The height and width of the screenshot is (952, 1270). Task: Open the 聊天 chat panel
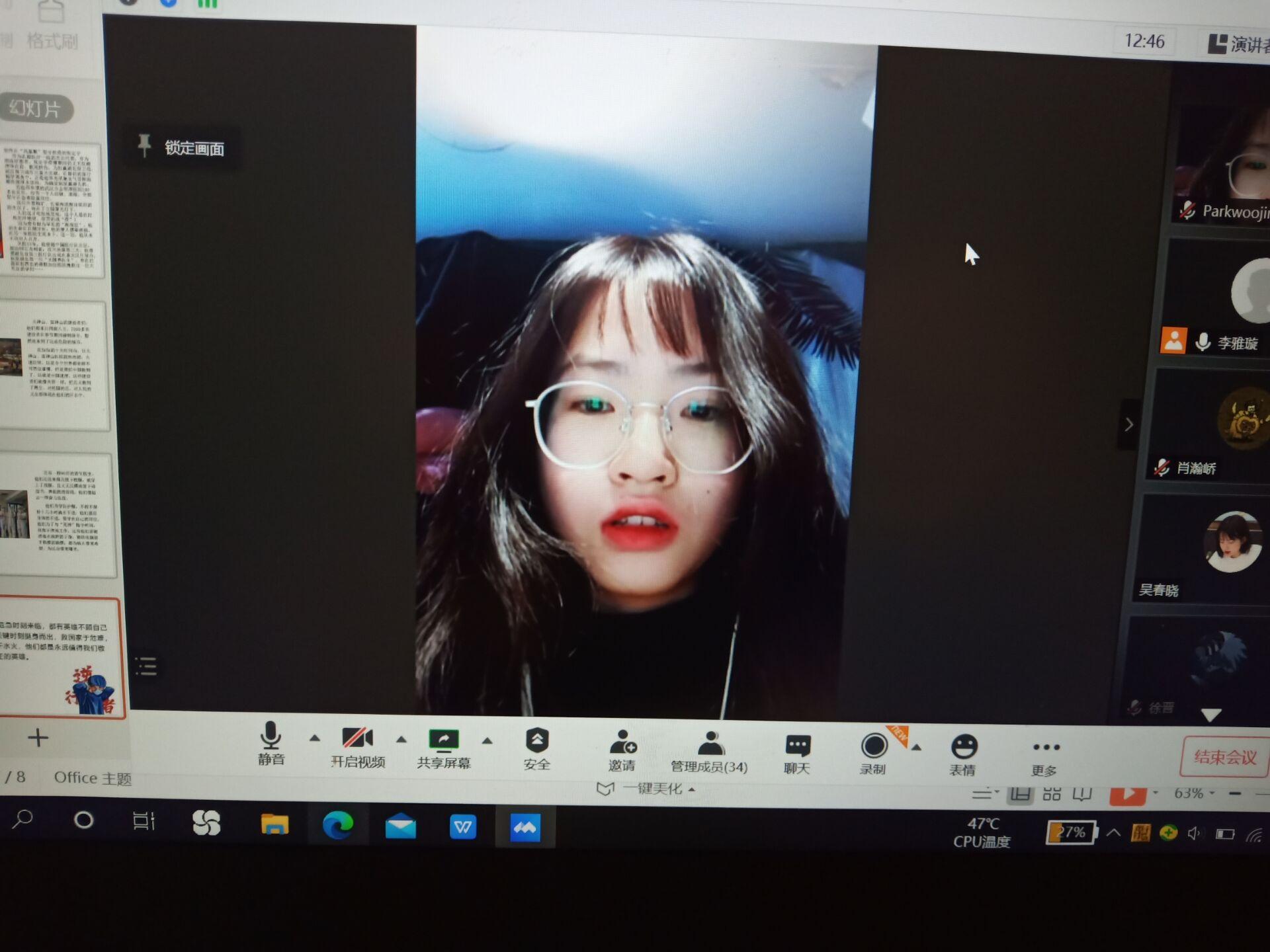797,754
